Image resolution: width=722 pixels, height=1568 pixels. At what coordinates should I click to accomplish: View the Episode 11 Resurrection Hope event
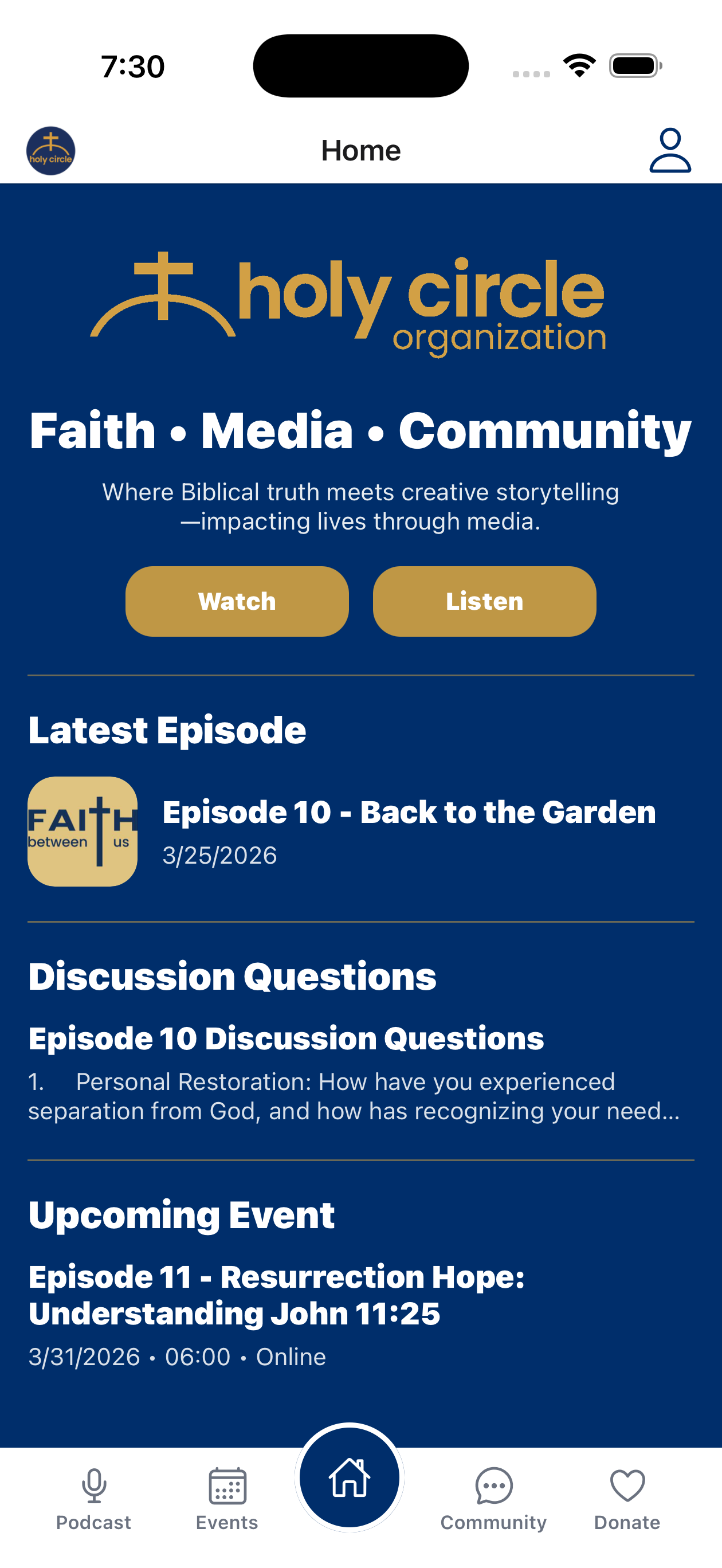click(x=276, y=1295)
